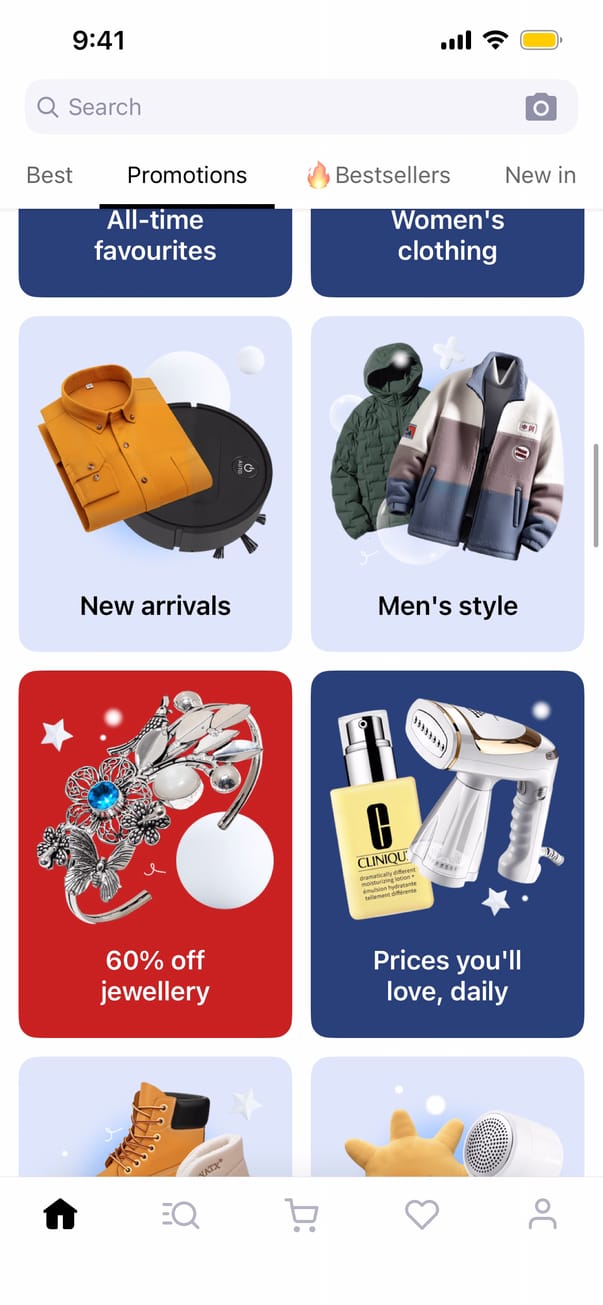Switch to the Best tab
The width and height of the screenshot is (603, 1305).
[49, 175]
